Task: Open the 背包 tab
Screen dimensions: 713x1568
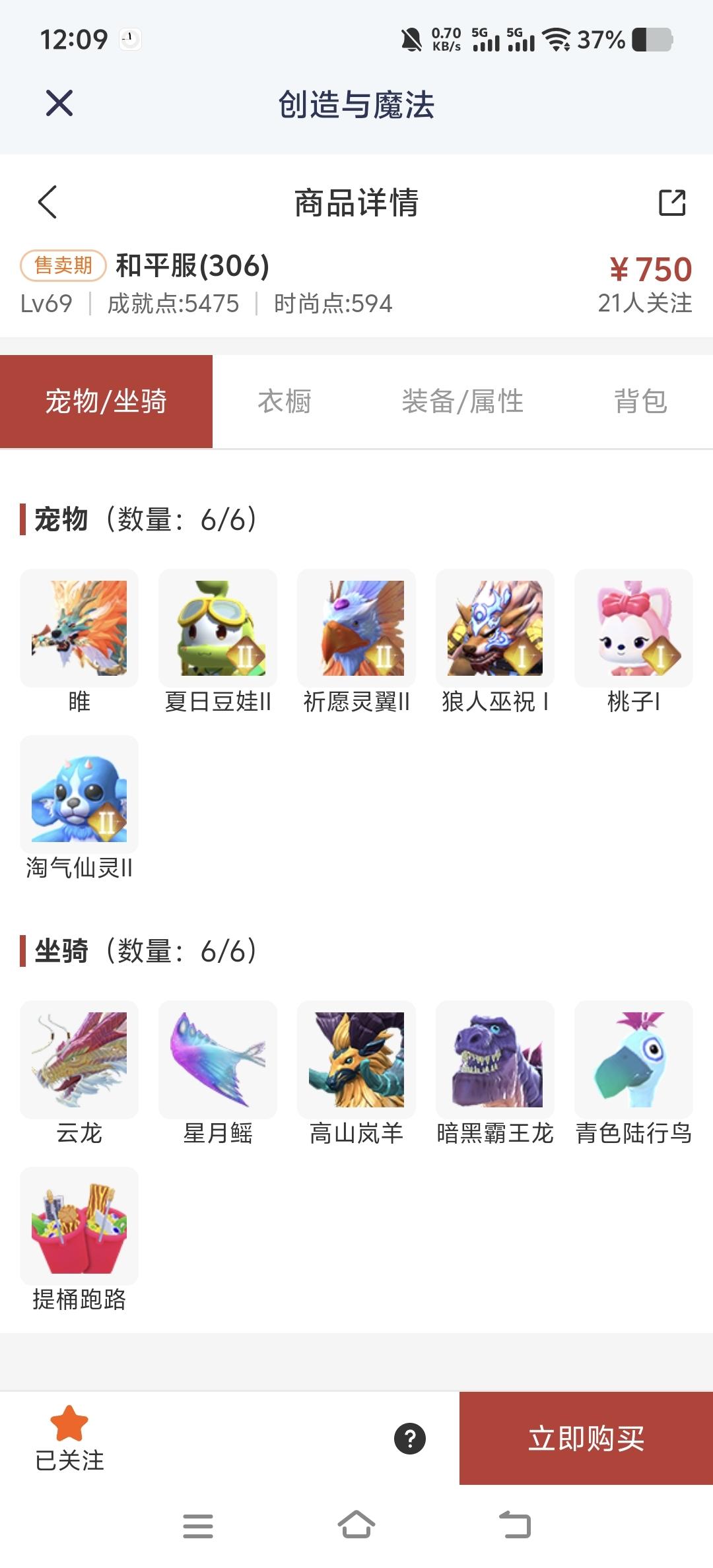Action: [x=640, y=402]
